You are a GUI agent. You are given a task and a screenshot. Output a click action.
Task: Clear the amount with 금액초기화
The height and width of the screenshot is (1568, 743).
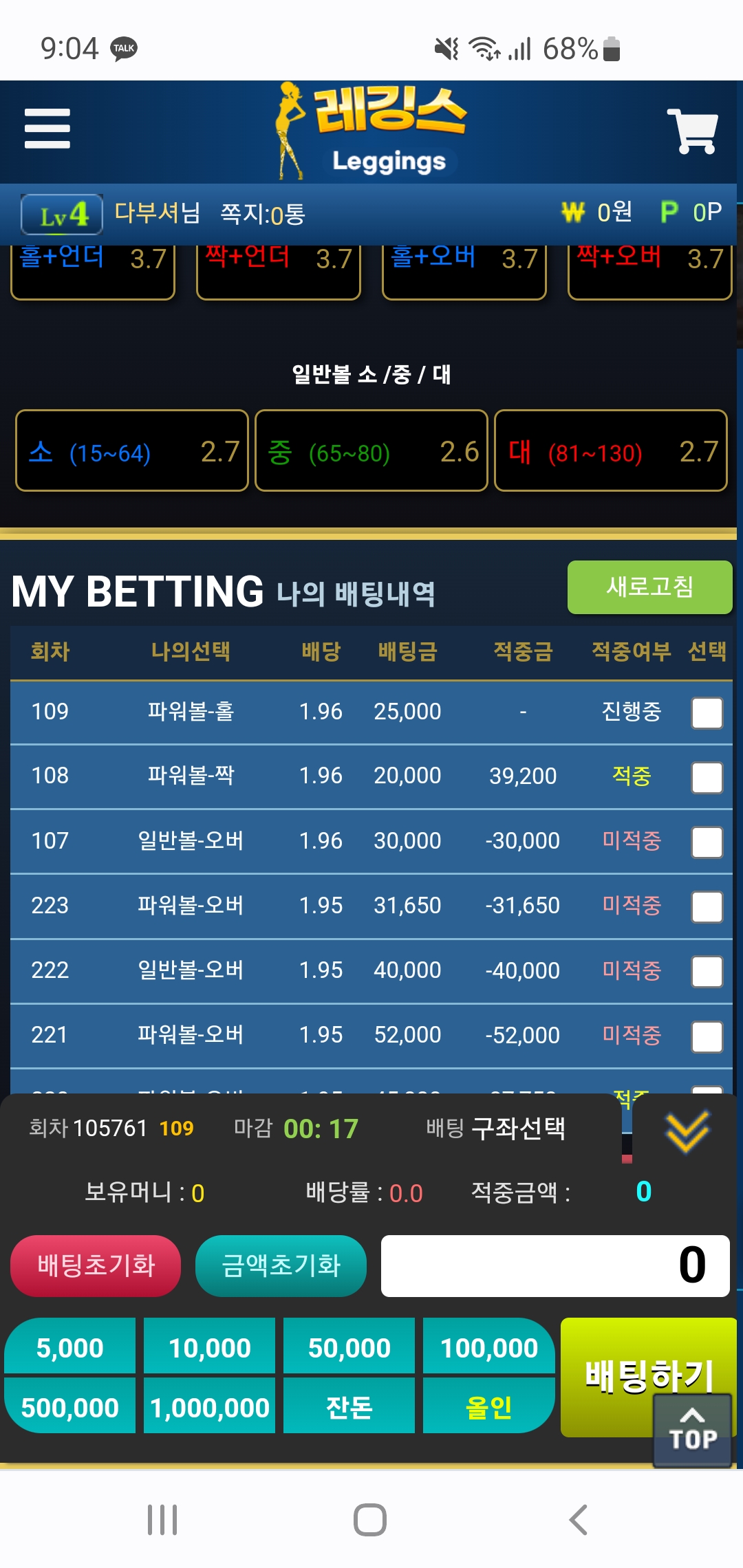tap(281, 1265)
